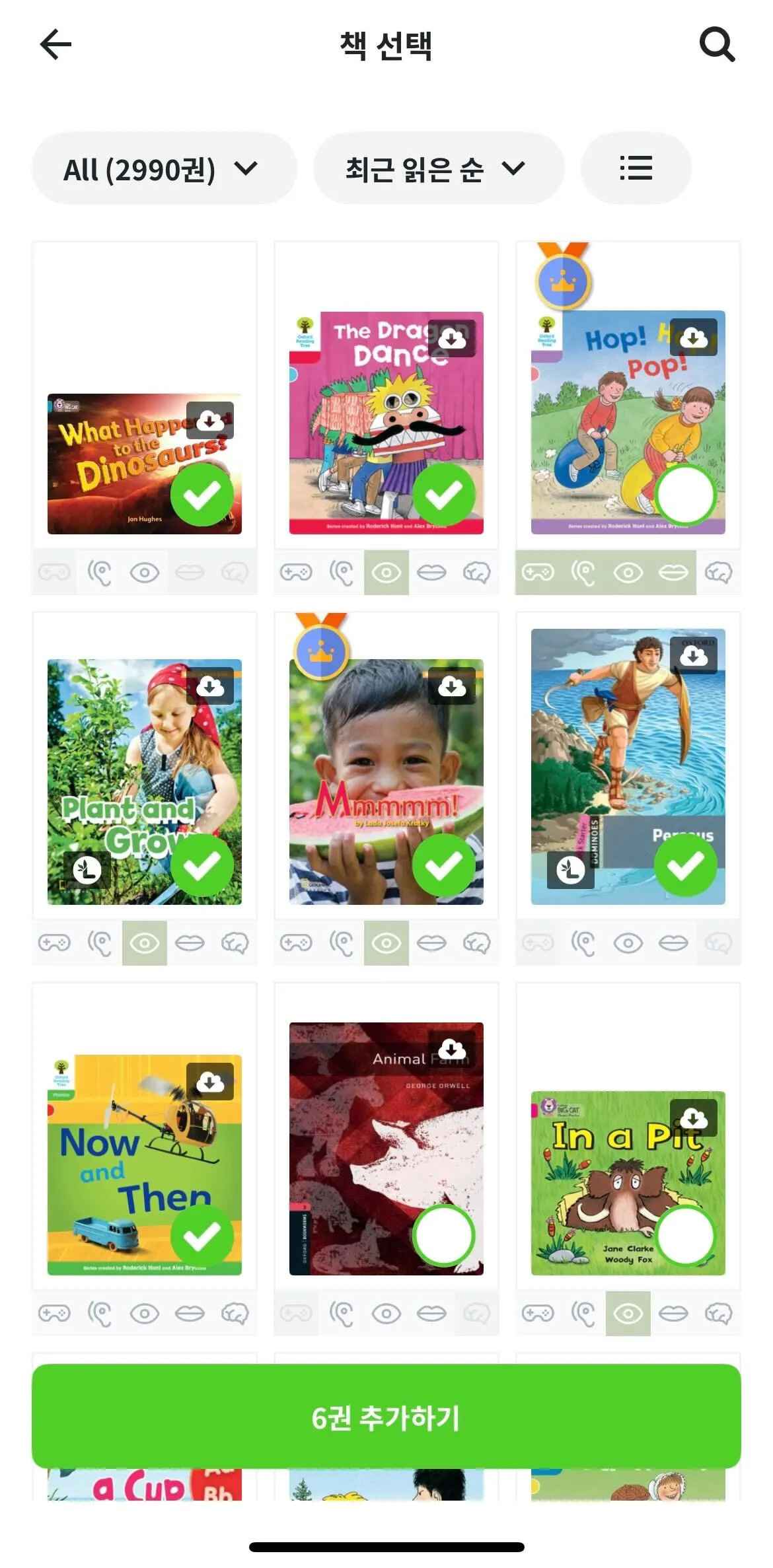
Task: Expand the All (2990권) filter dropdown
Action: pos(163,169)
